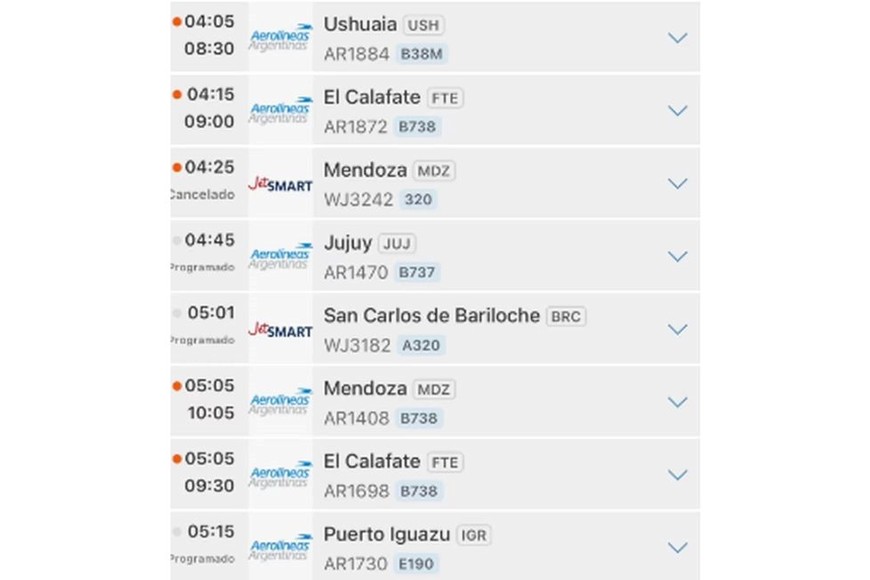Expand Puerto Iguazu flight AR1730 details

tap(677, 548)
